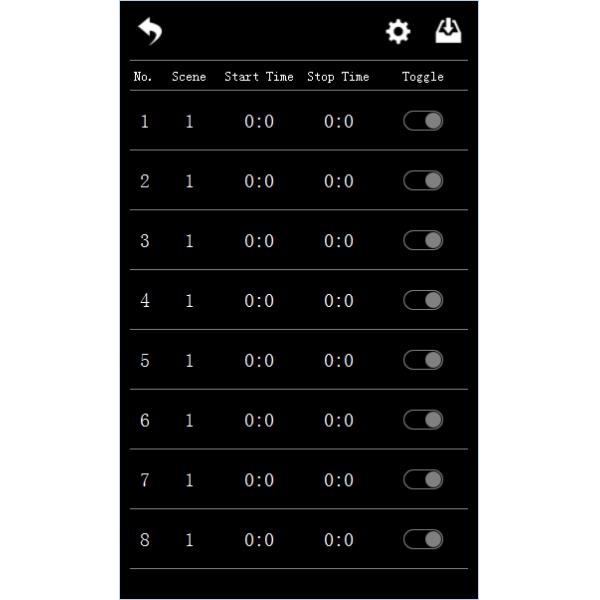This screenshot has height=600, width=600.
Task: Toggle the switch for schedule No. 7
Action: 423,480
